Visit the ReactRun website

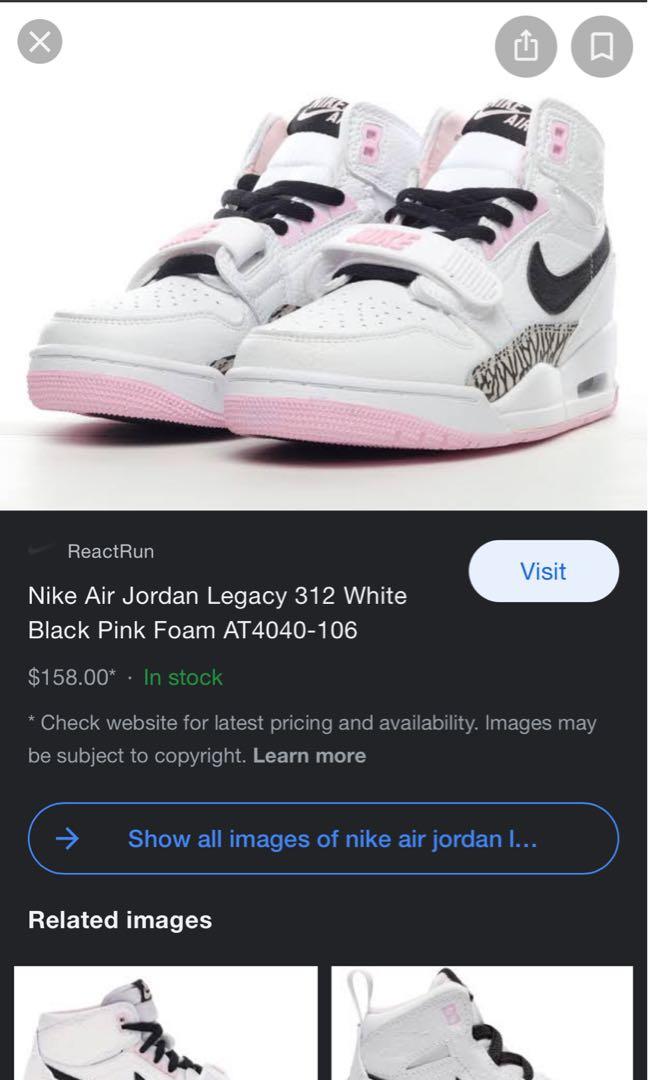543,571
